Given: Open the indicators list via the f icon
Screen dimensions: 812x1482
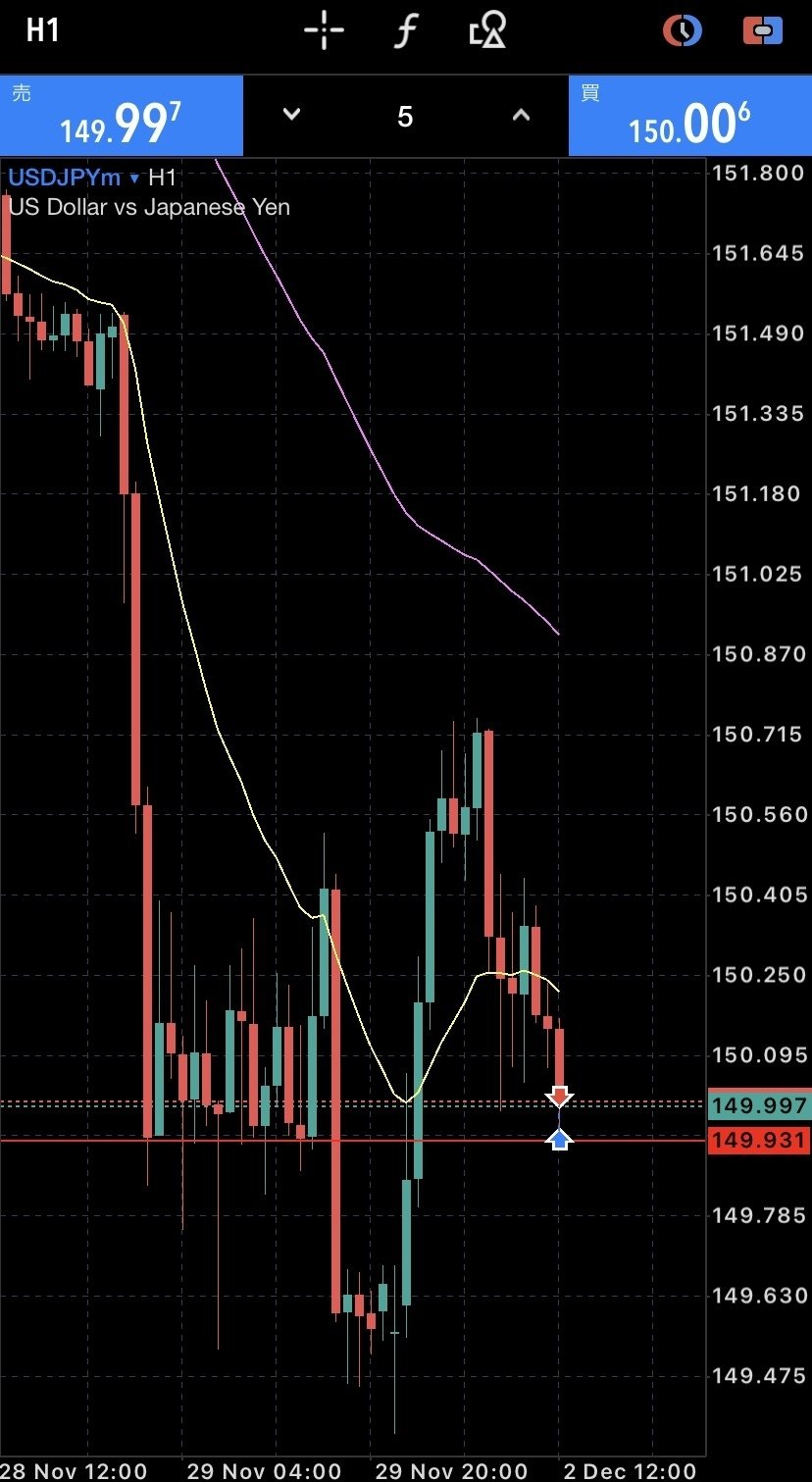Looking at the screenshot, I should pos(405,30).
